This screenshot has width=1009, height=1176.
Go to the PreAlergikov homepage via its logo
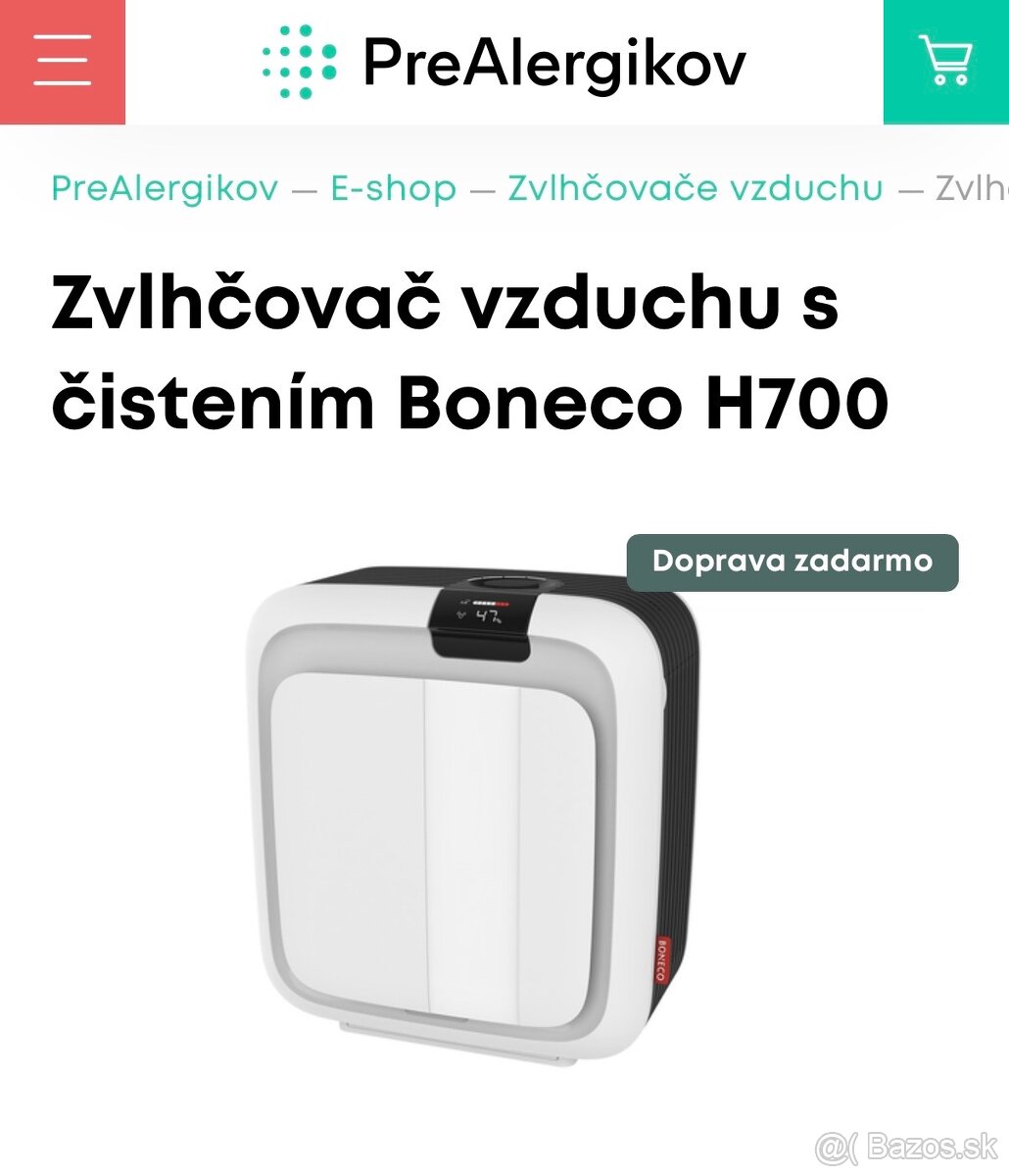pos(504,62)
